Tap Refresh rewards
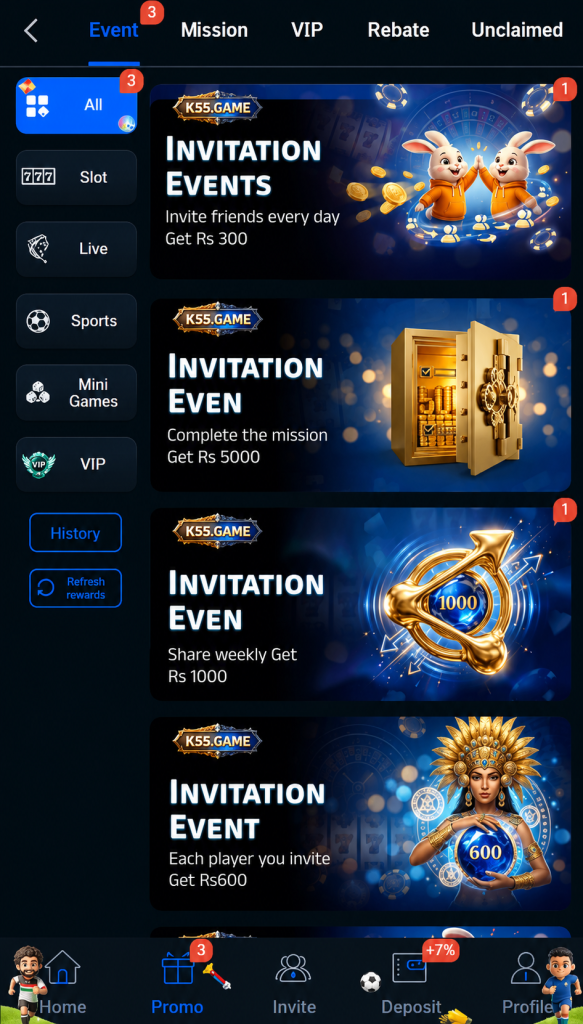 (x=75, y=588)
